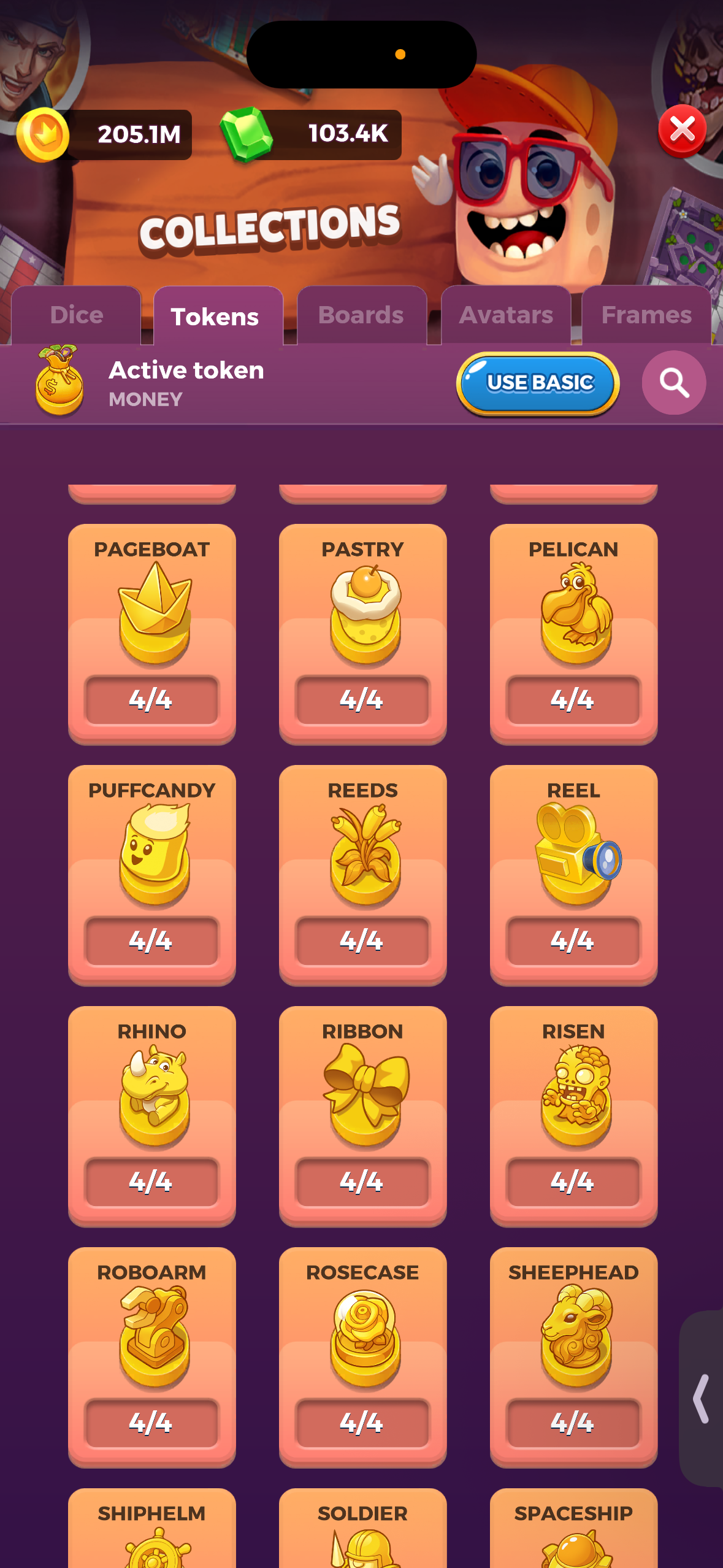Viewport: 723px width, 1568px height.
Task: Open the Avatars tab
Action: point(506,315)
